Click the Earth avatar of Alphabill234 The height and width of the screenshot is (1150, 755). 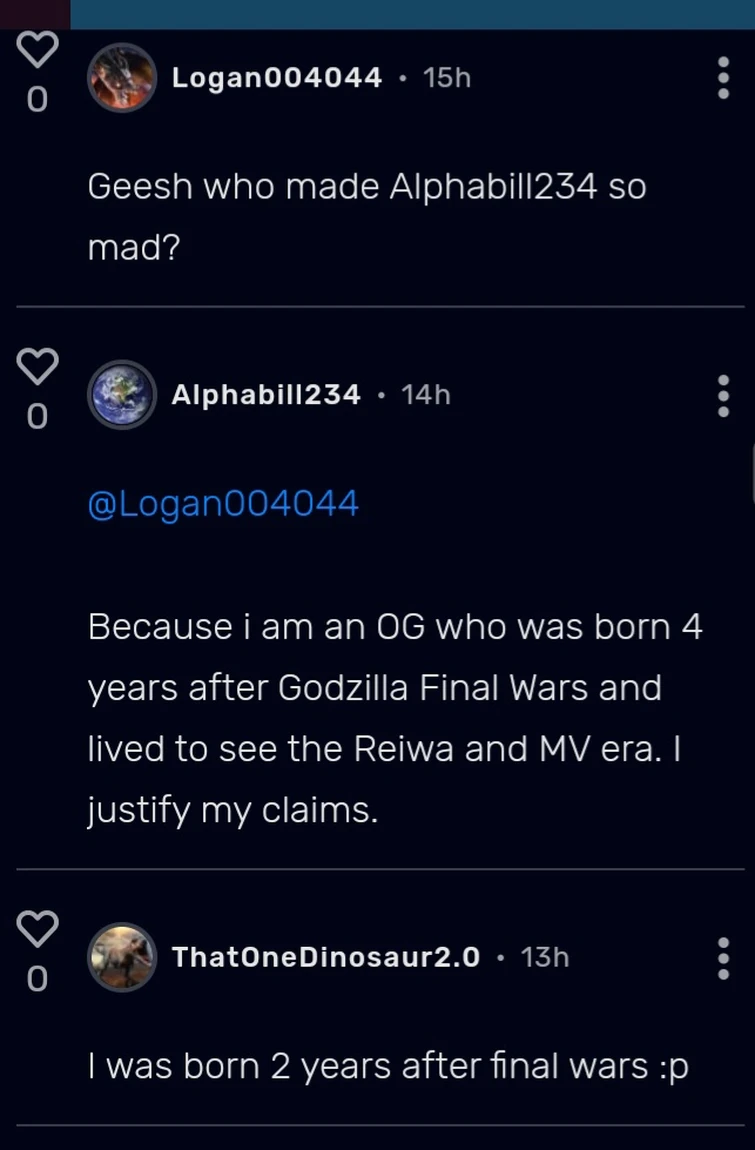tap(122, 394)
